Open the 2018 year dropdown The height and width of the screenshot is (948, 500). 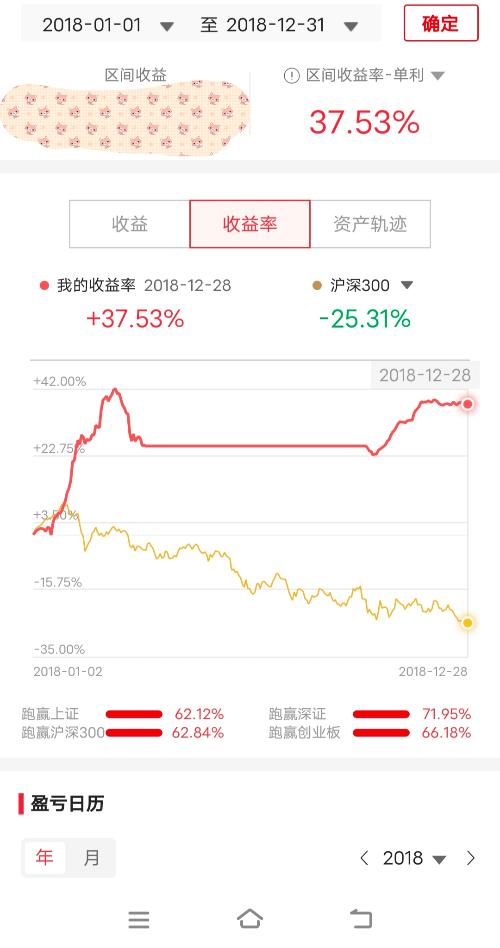[x=415, y=858]
